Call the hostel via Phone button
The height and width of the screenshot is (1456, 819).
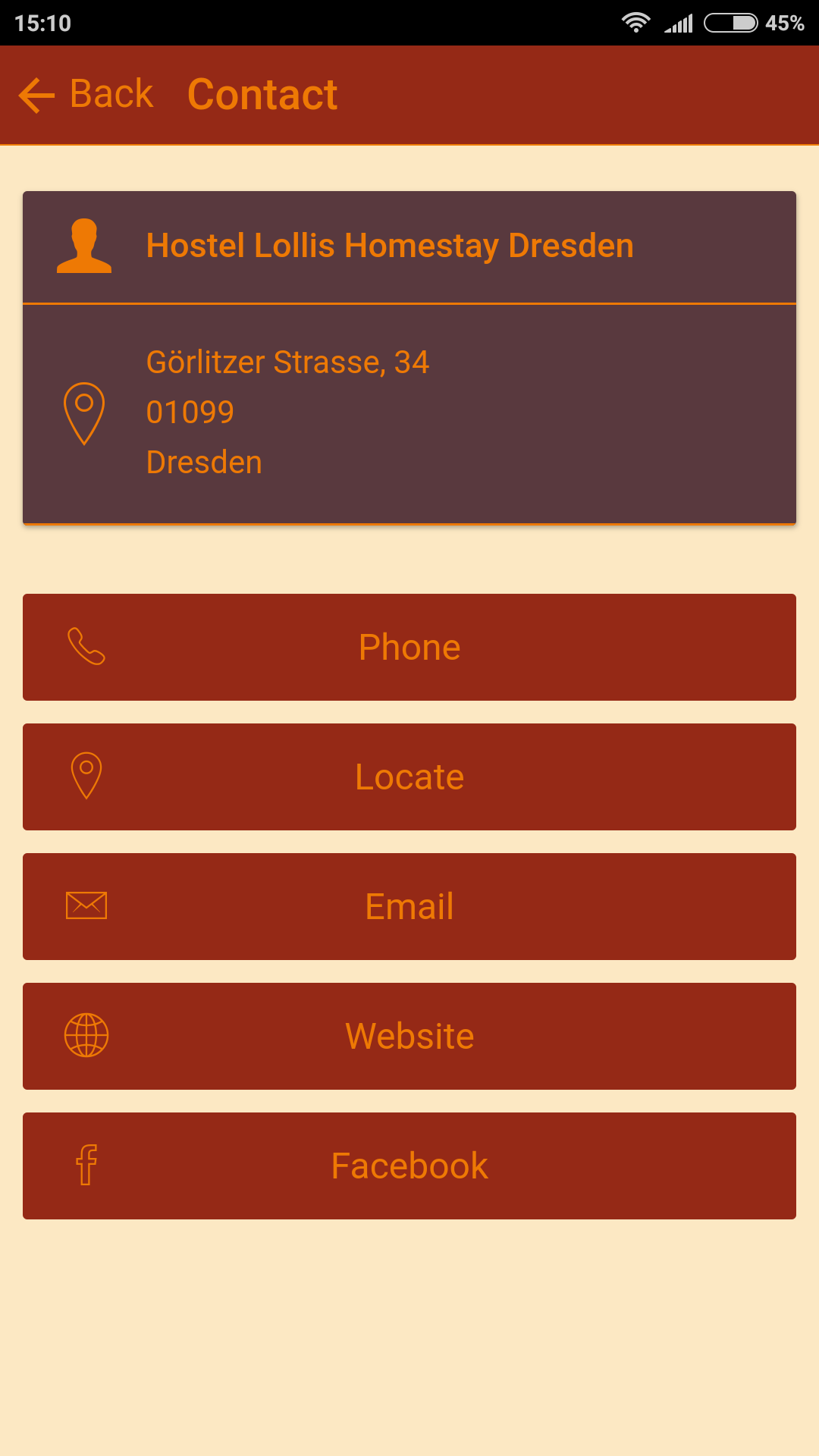pyautogui.click(x=409, y=647)
